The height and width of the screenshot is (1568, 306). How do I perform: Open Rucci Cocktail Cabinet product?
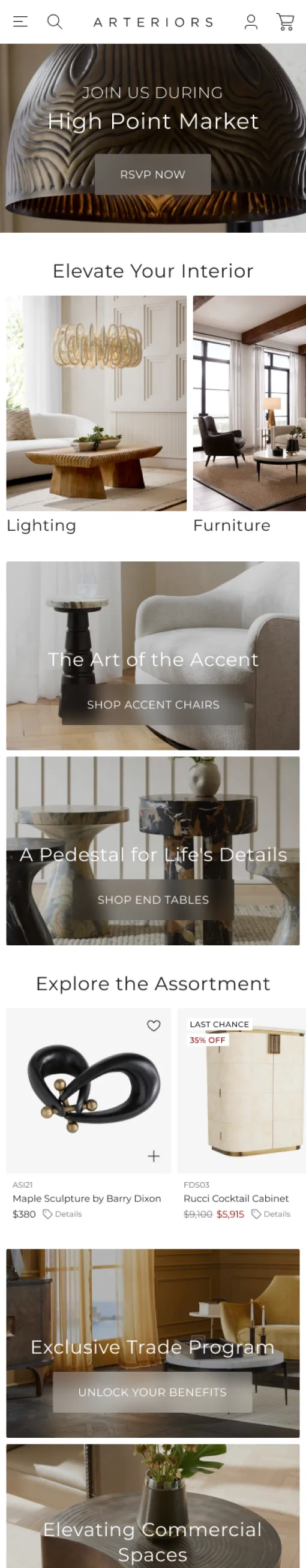point(236,1198)
